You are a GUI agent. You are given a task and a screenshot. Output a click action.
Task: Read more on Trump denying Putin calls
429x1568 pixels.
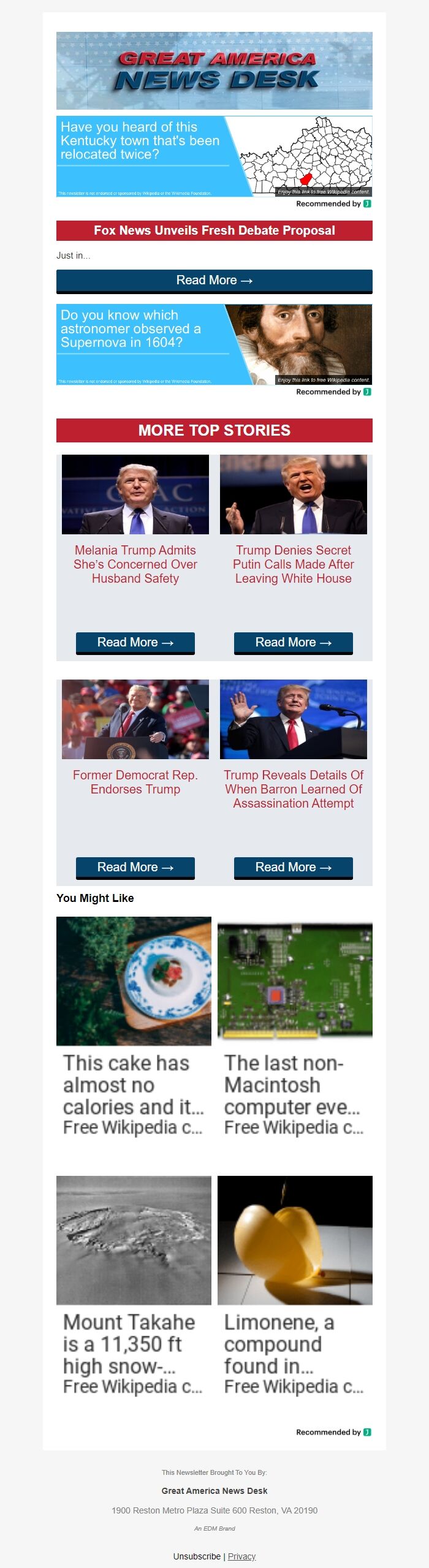click(x=293, y=642)
